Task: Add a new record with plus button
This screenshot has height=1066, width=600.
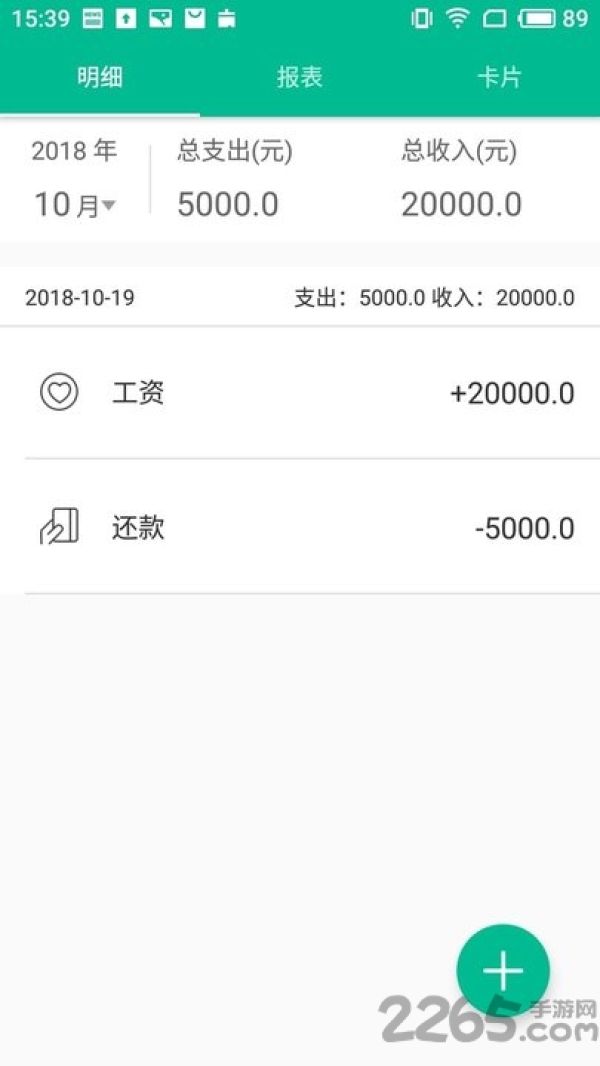Action: [x=503, y=970]
